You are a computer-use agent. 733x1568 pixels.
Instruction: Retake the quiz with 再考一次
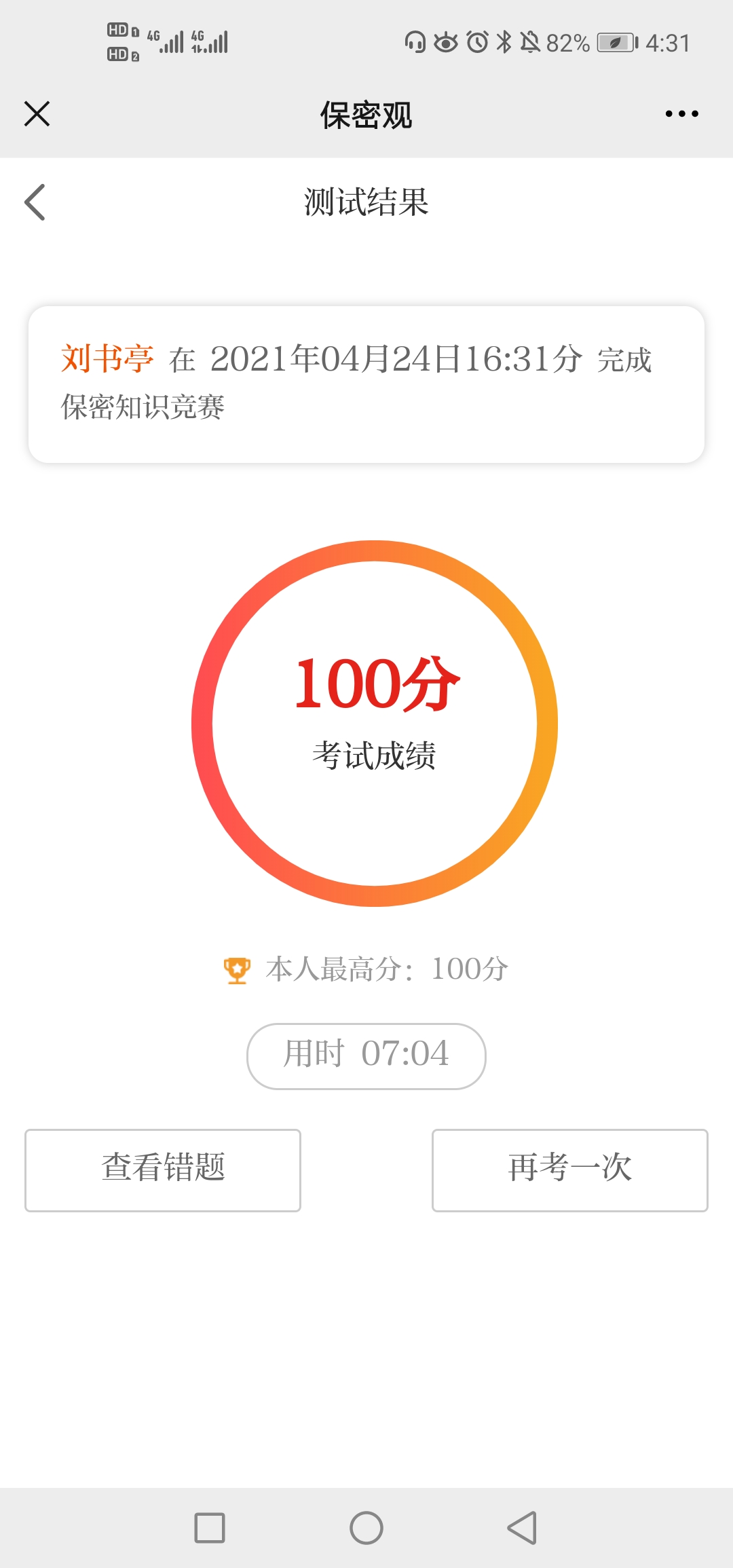coord(569,1170)
